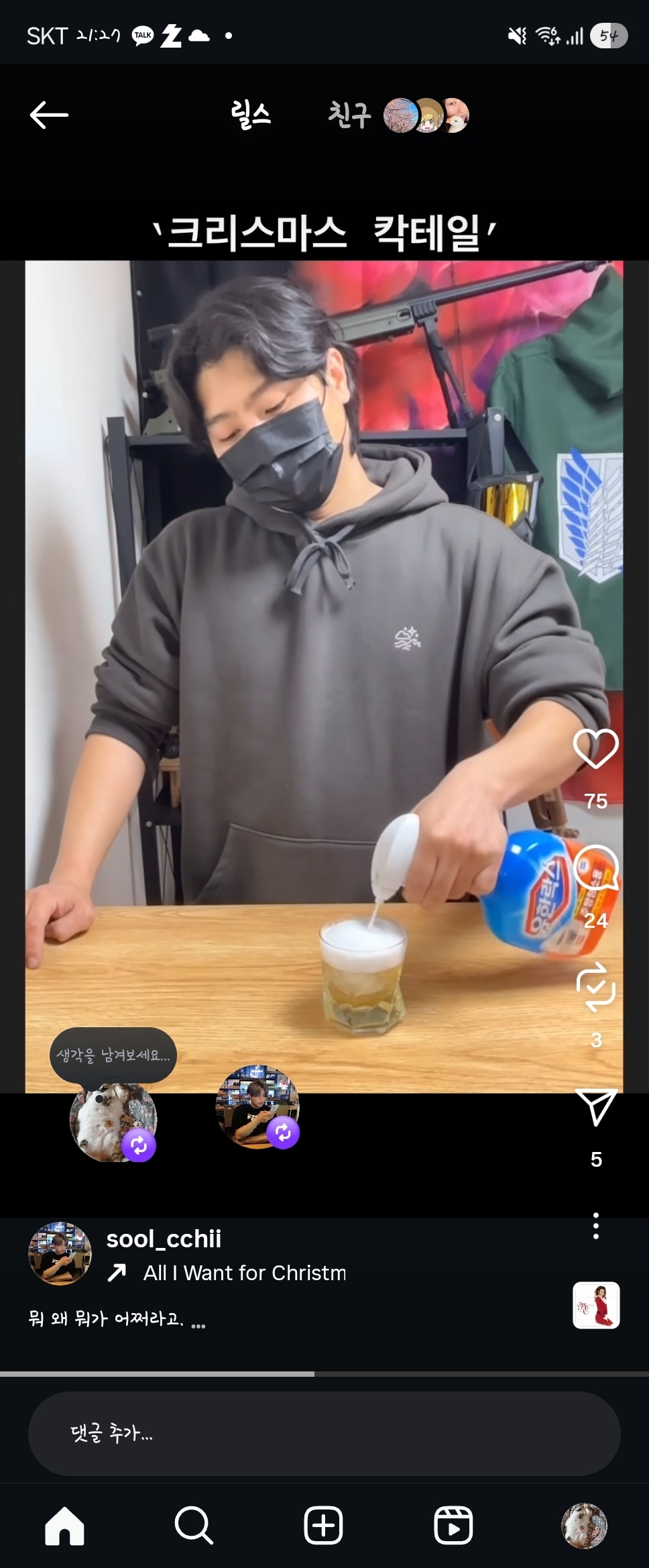Repost this reel

pos(595,986)
